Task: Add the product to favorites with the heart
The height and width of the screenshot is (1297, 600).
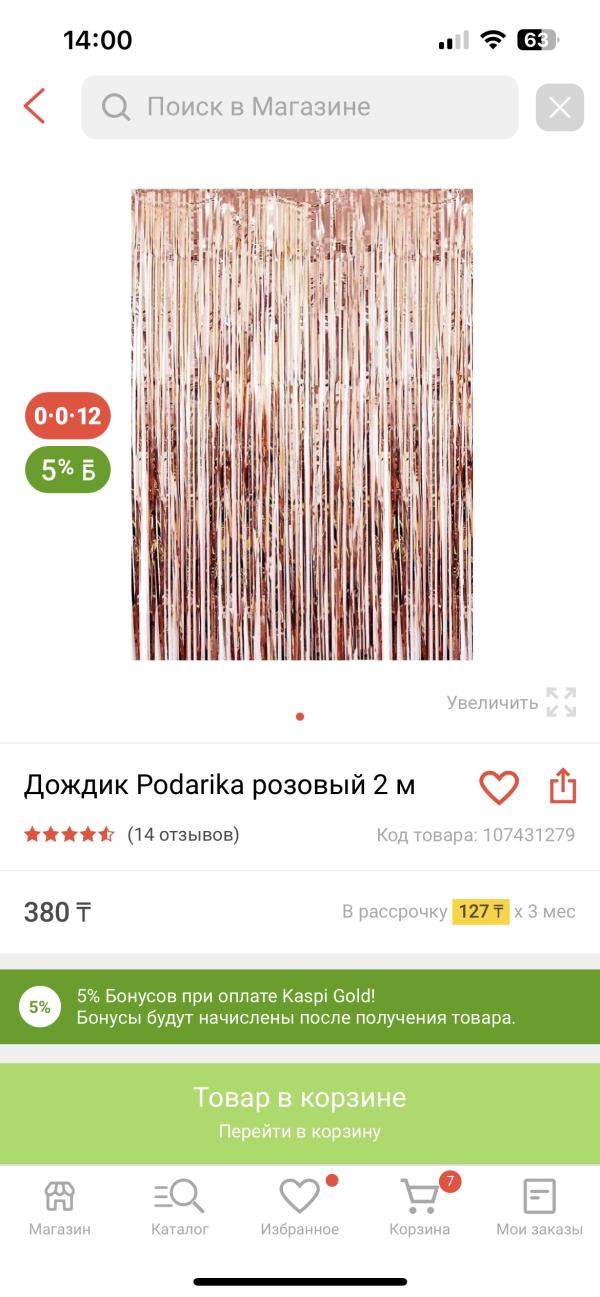Action: point(499,787)
